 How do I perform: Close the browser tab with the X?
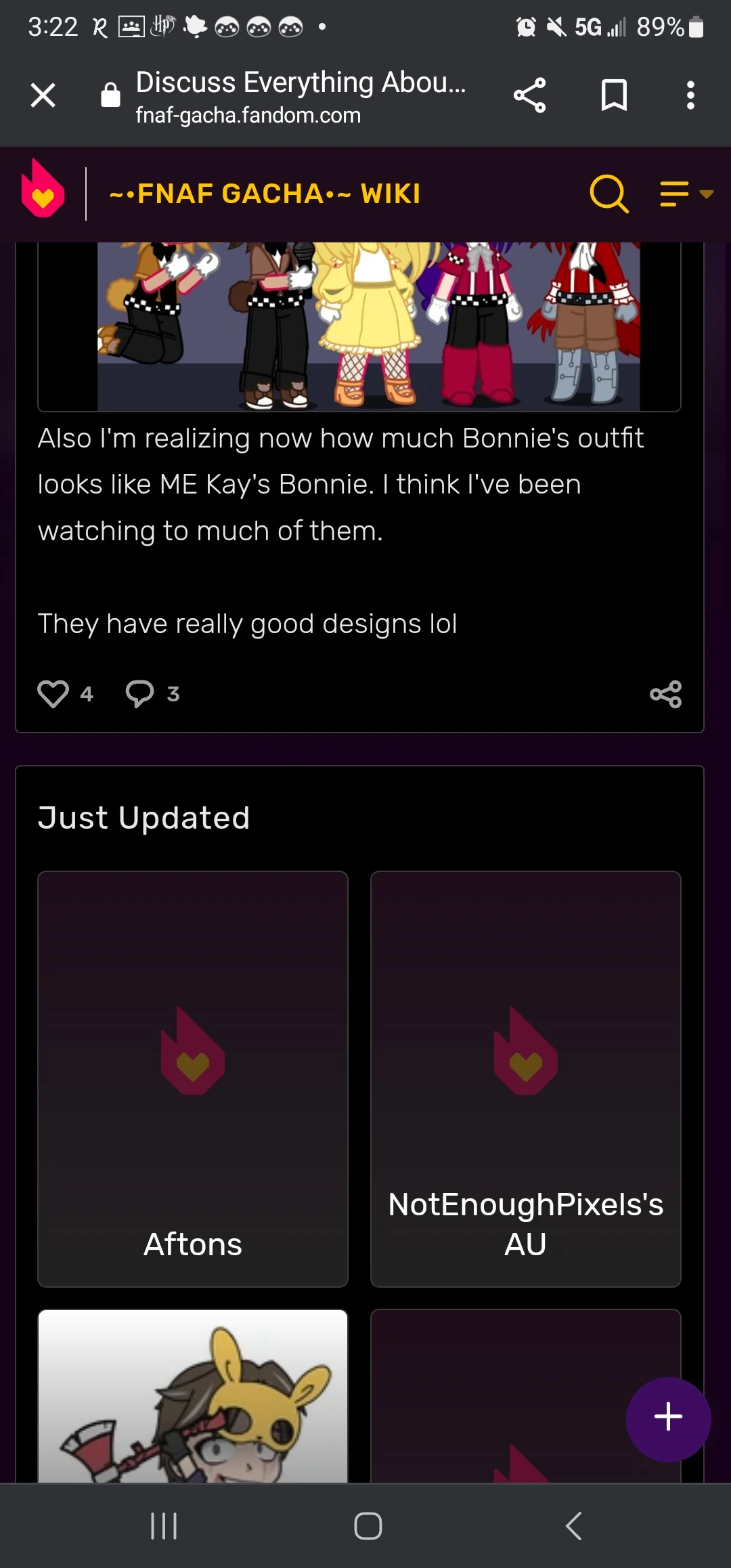(43, 95)
